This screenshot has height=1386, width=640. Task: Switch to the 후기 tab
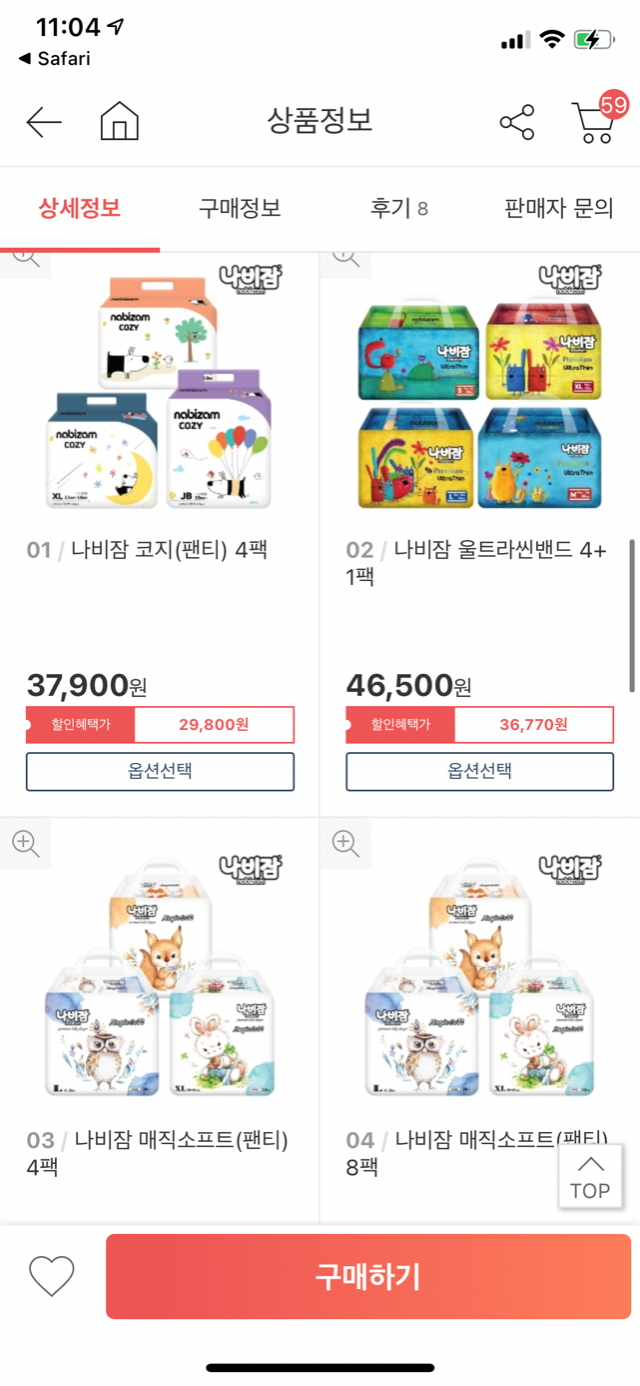[398, 208]
